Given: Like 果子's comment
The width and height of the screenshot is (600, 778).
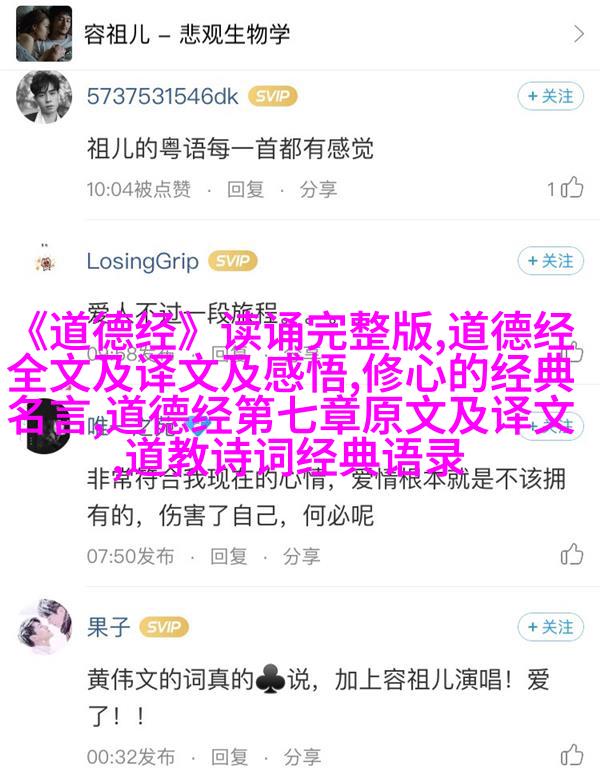Looking at the screenshot, I should [x=571, y=756].
